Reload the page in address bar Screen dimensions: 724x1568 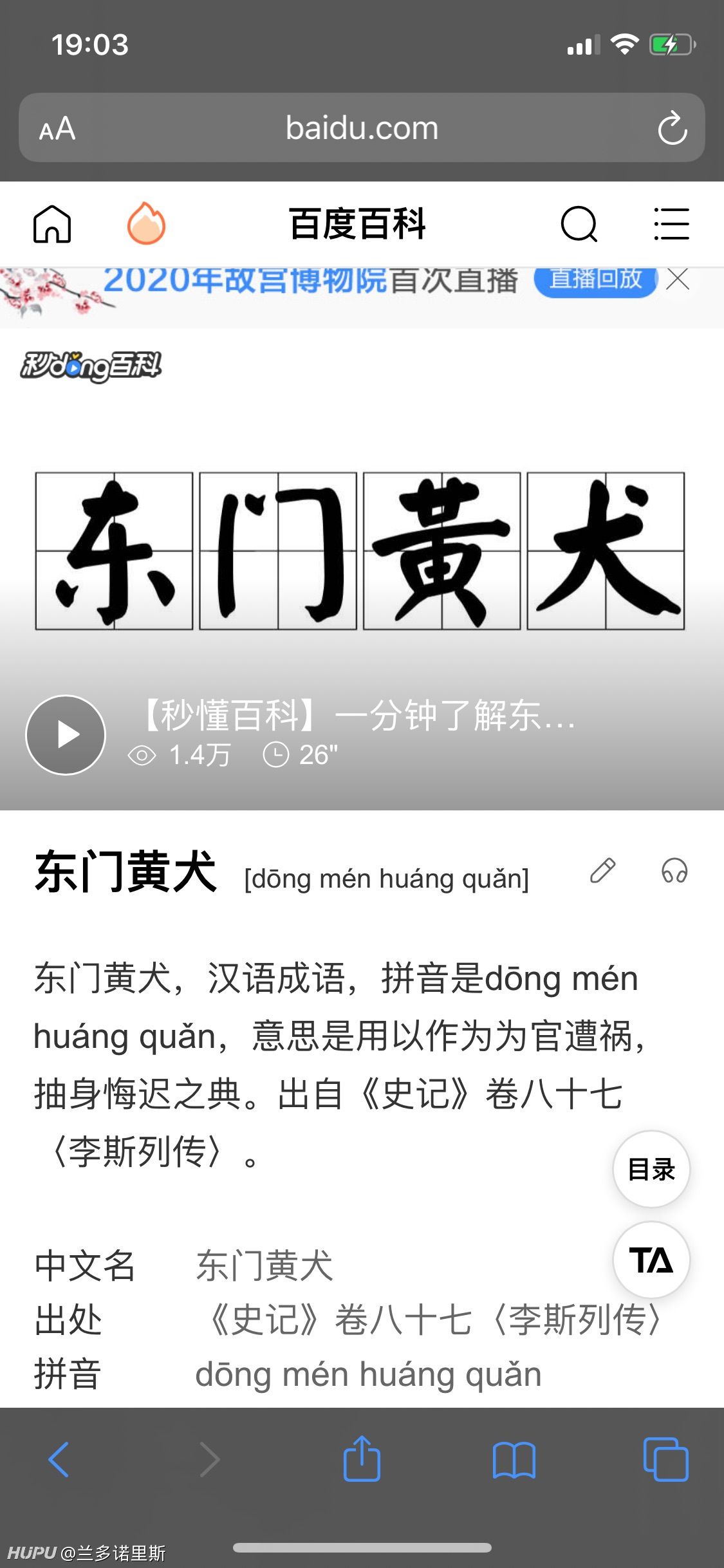(673, 128)
